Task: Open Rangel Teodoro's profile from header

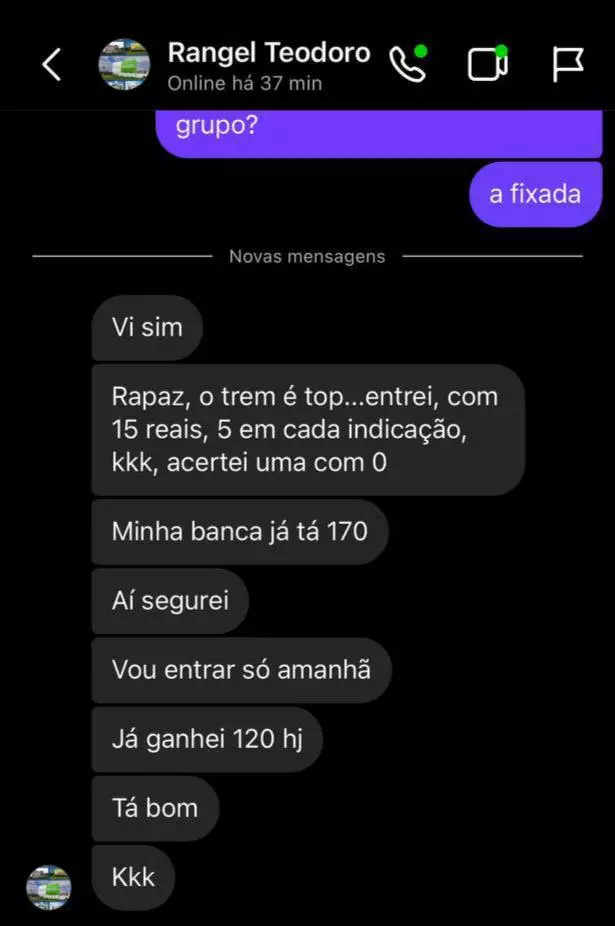Action: [268, 54]
